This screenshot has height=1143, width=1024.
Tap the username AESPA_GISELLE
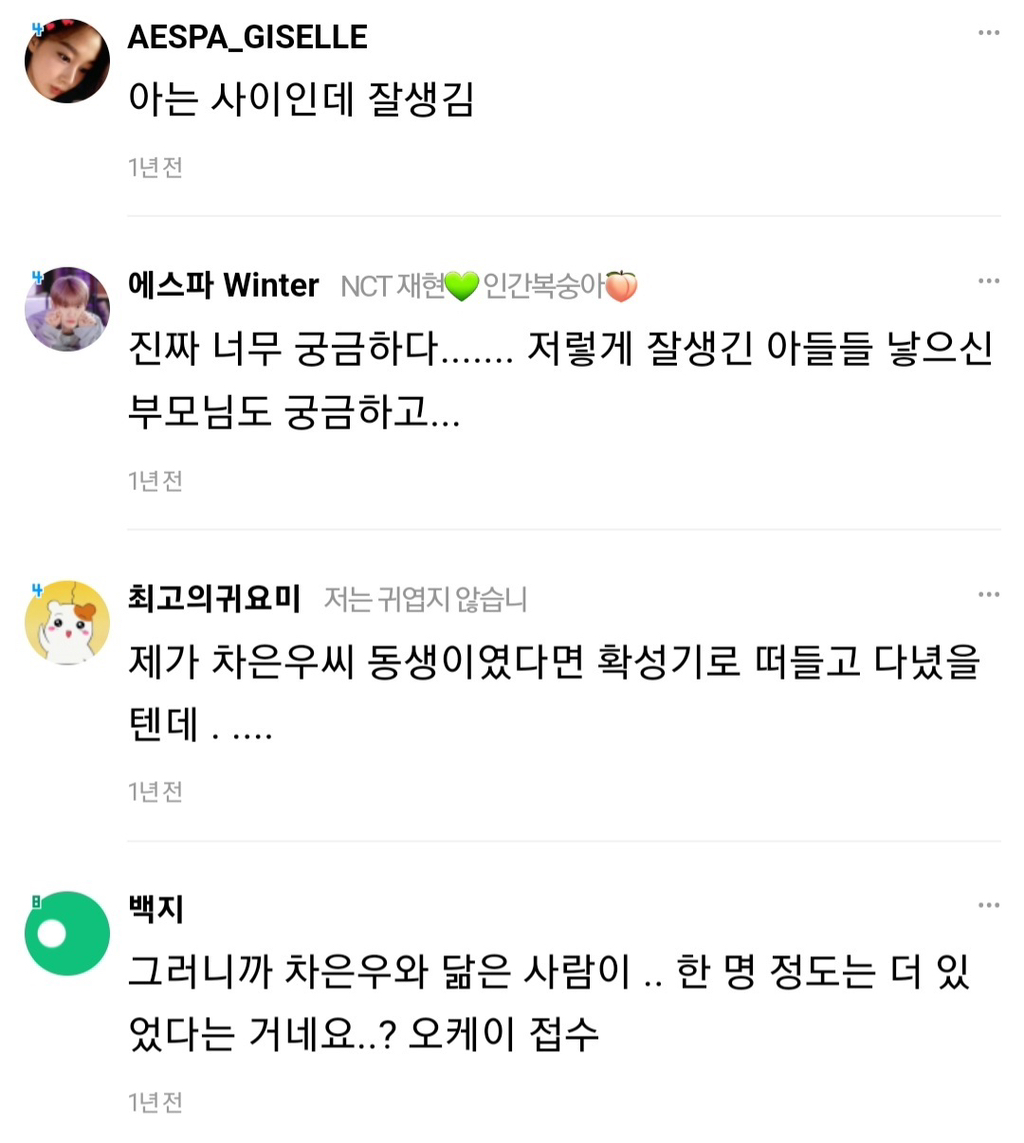tap(247, 37)
